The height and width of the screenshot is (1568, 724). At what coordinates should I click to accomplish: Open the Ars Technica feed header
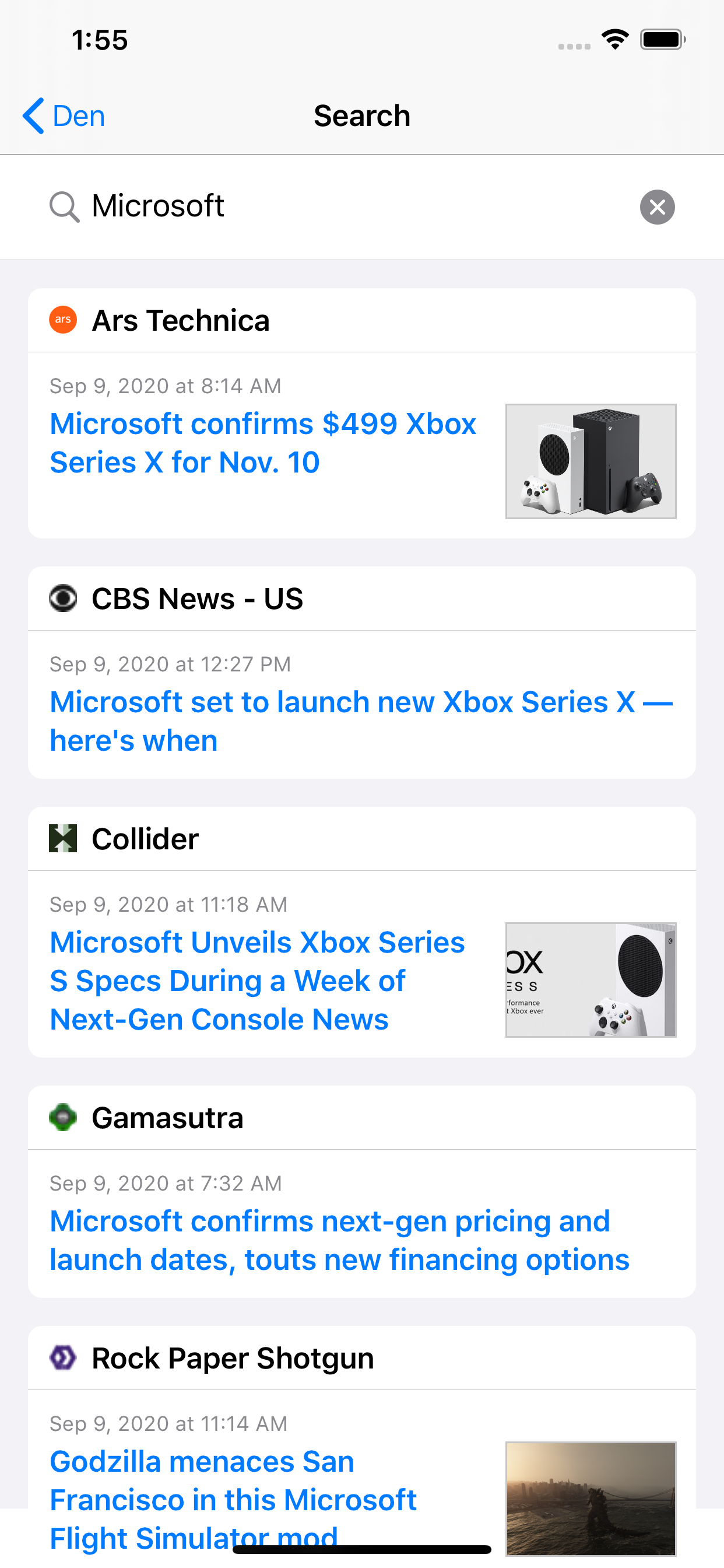181,320
